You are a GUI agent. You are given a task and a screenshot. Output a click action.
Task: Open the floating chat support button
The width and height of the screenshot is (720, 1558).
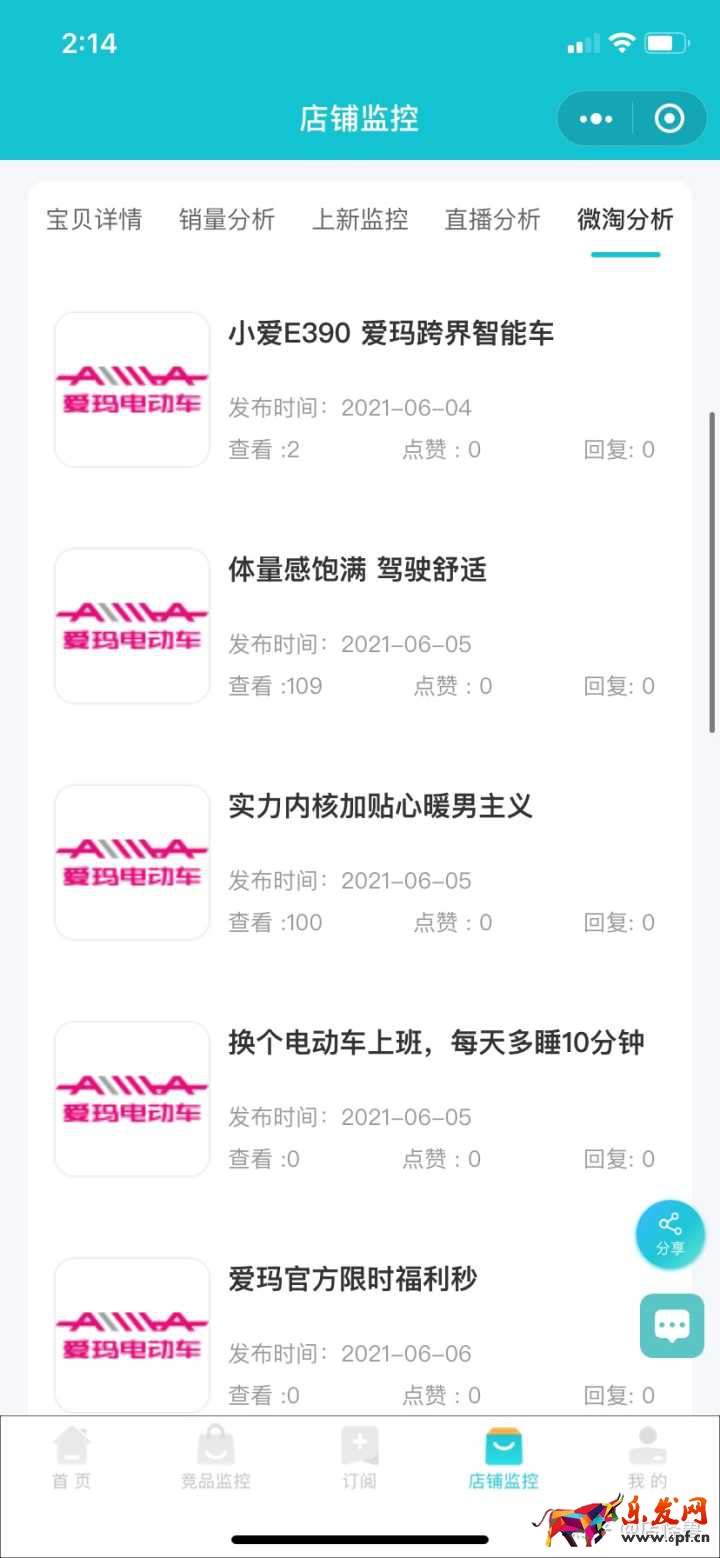(x=672, y=1326)
